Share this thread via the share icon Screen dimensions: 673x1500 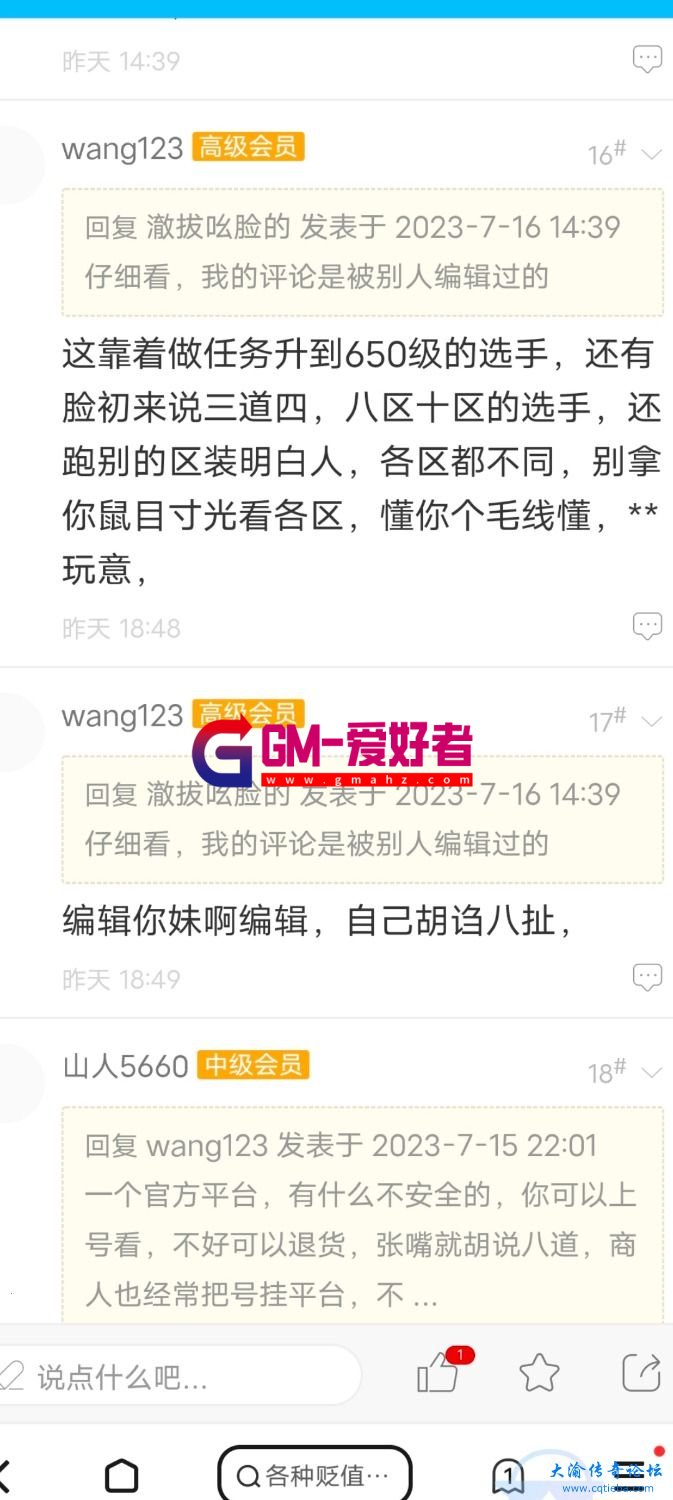[x=641, y=1373]
